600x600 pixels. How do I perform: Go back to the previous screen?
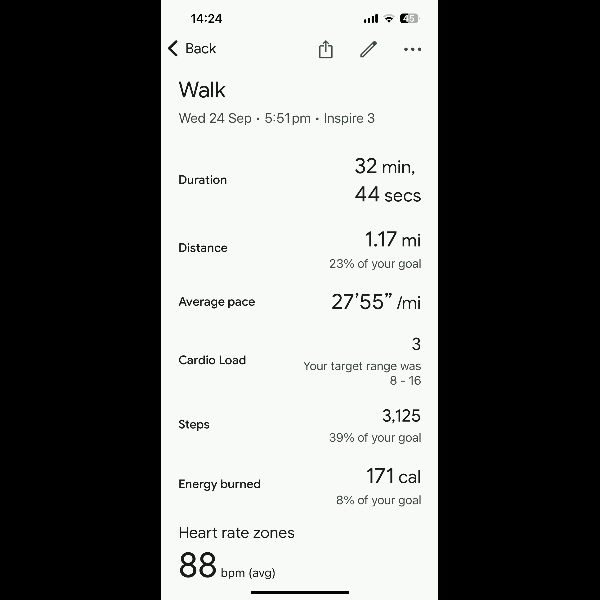pyautogui.click(x=192, y=48)
